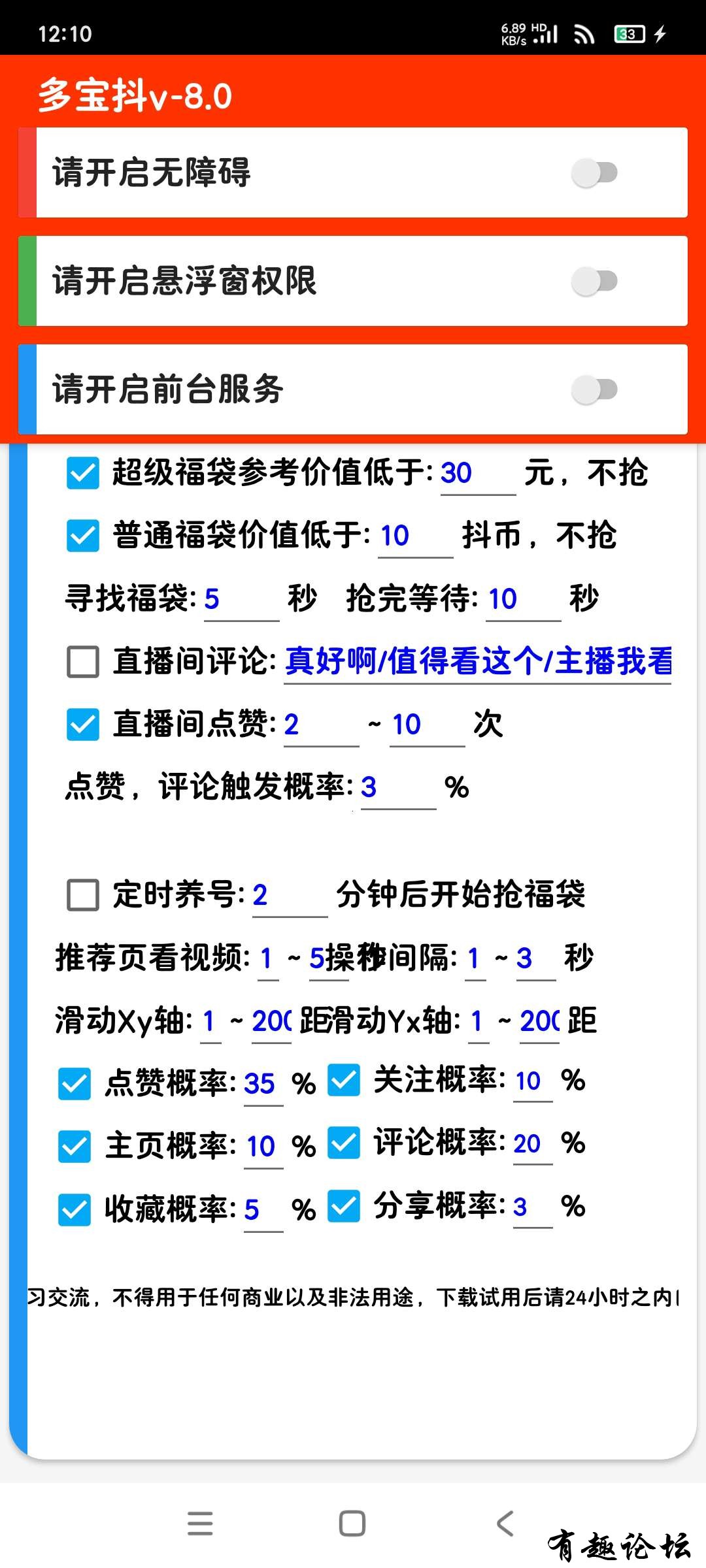This screenshot has height=1568, width=706.
Task: Toggle the 点赞概率 checkbox
Action: (x=75, y=1084)
